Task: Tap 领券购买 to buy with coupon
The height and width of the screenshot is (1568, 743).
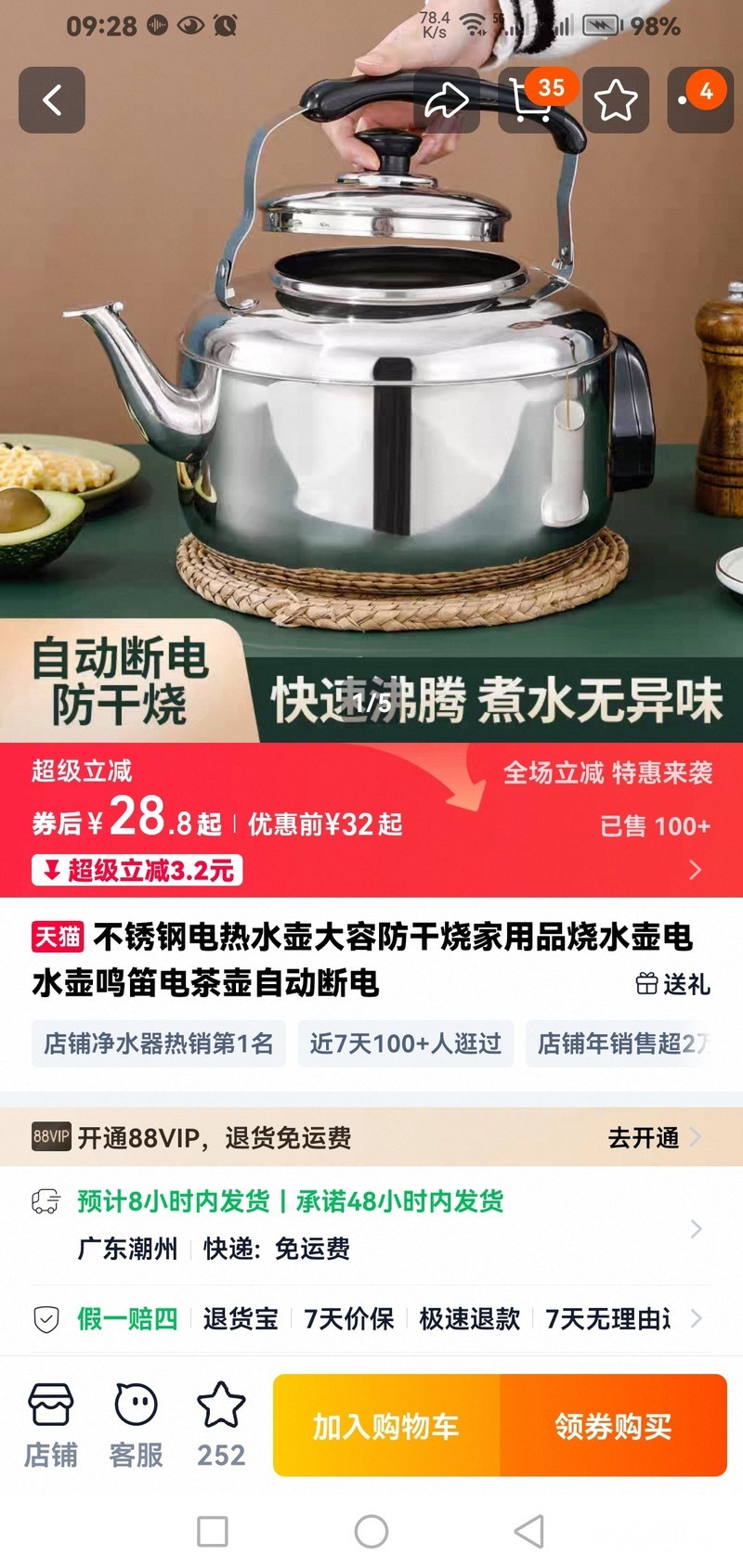Action: pos(614,1425)
